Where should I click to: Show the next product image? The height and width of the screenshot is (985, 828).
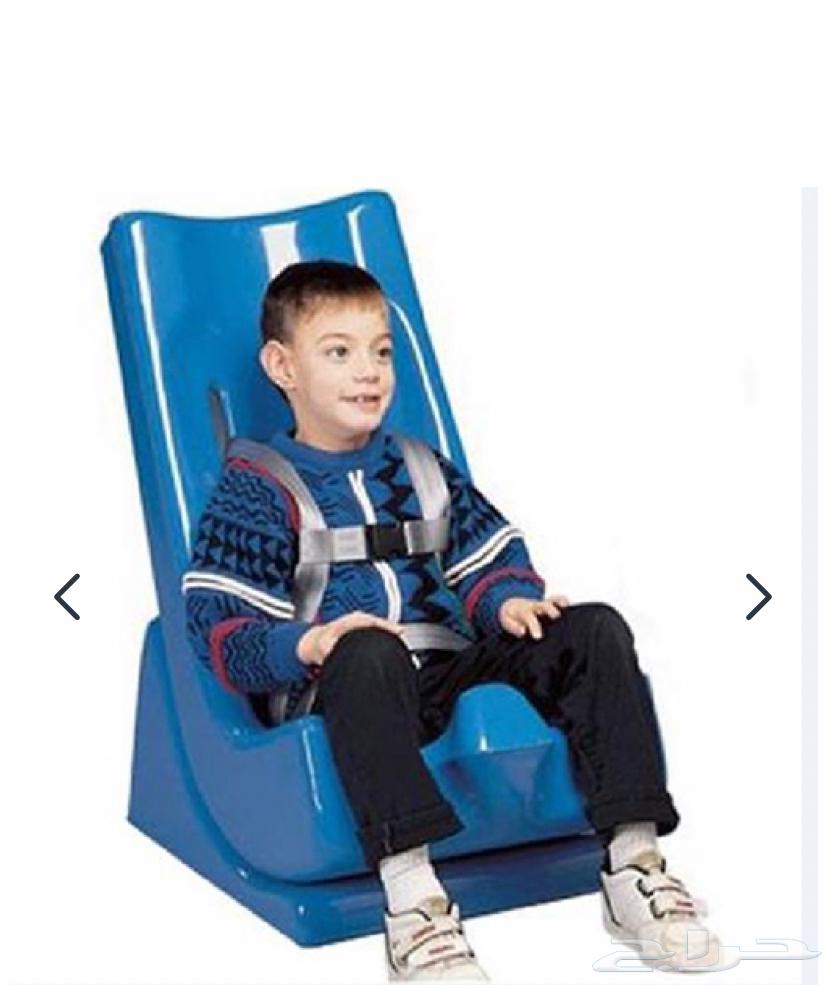coord(758,597)
